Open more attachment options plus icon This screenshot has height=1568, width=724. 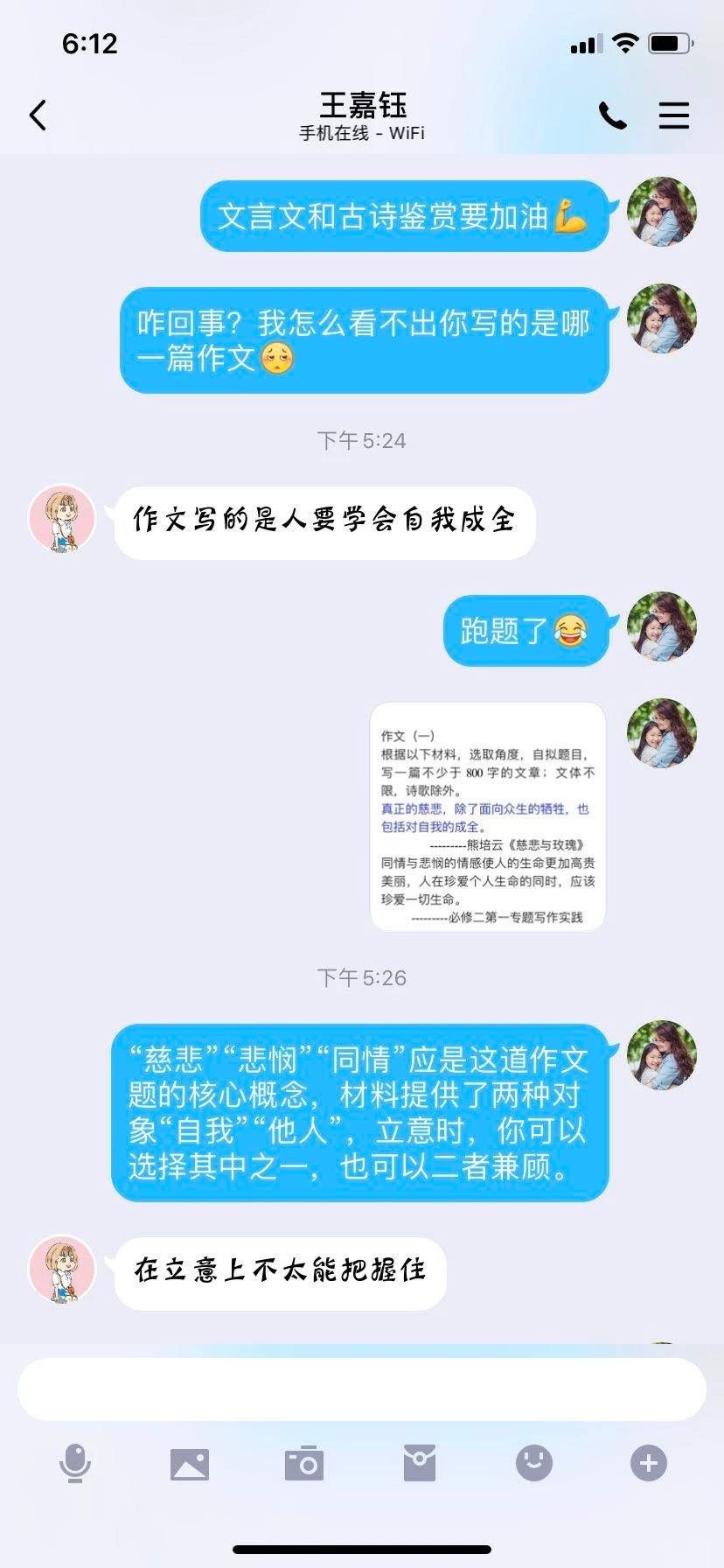(x=648, y=1463)
